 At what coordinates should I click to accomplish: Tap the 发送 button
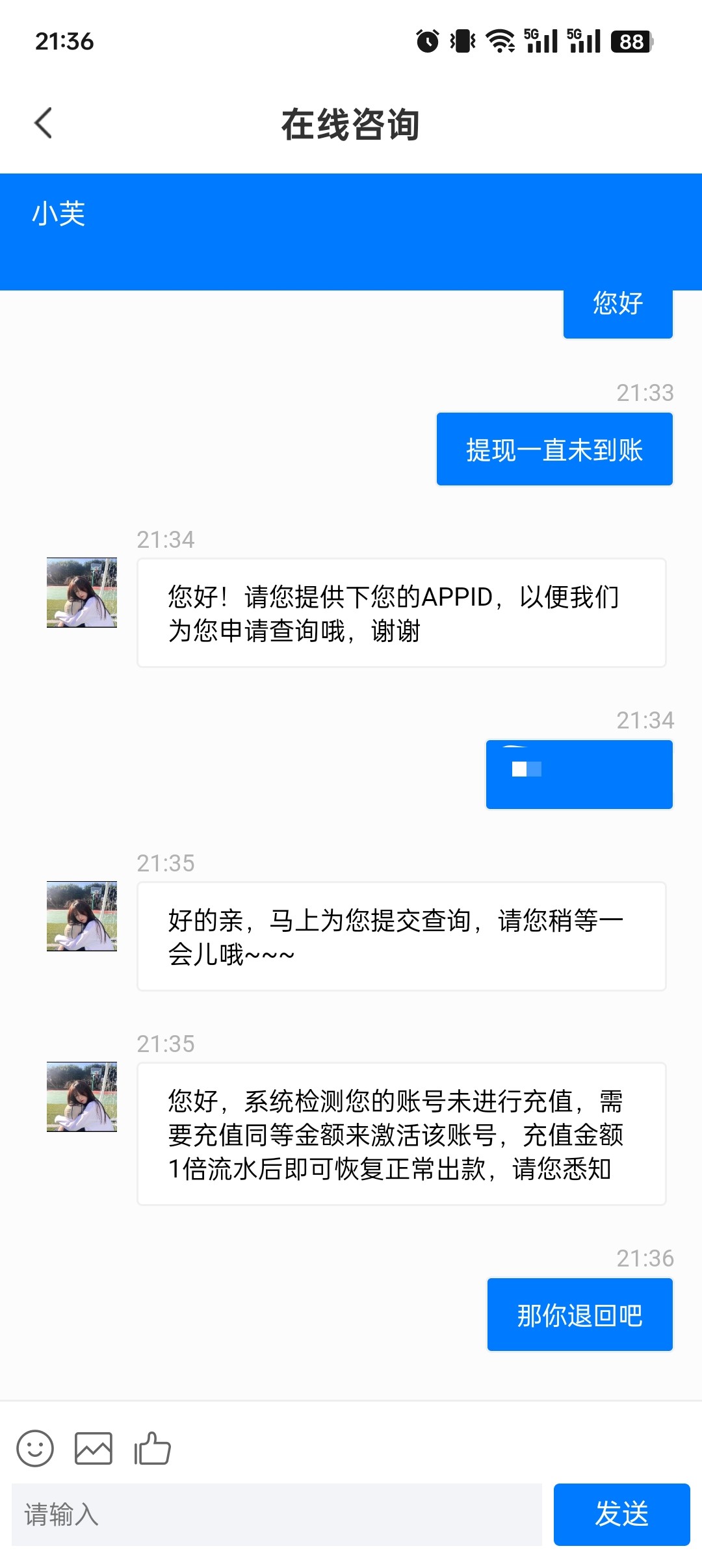(x=621, y=1514)
